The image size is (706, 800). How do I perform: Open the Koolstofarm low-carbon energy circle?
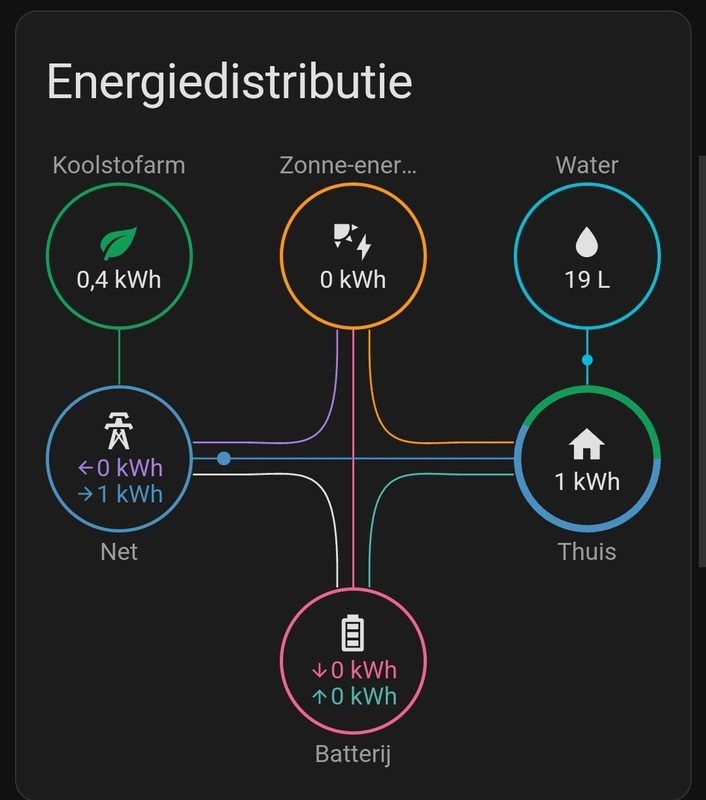pyautogui.click(x=119, y=258)
